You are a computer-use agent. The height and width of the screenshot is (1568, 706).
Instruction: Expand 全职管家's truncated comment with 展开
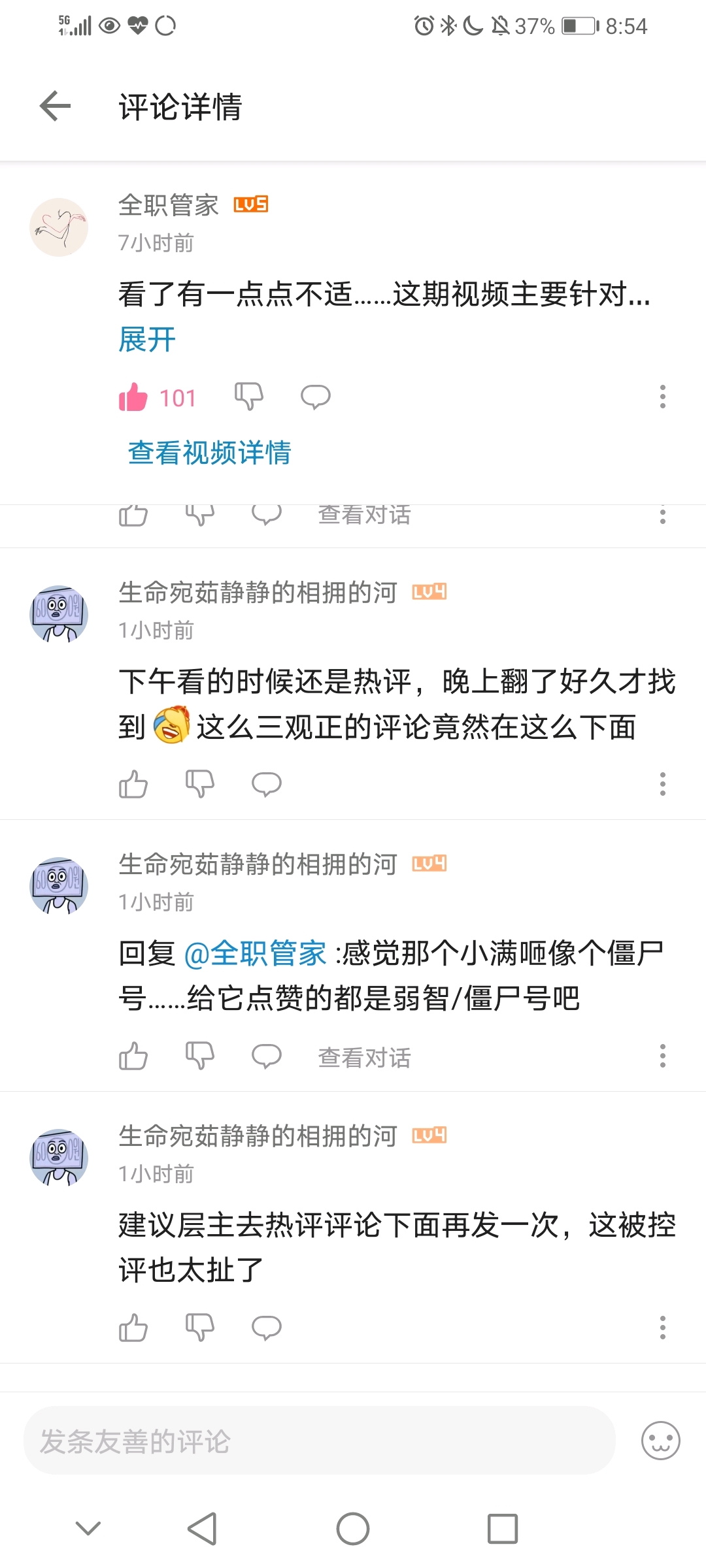click(x=146, y=340)
